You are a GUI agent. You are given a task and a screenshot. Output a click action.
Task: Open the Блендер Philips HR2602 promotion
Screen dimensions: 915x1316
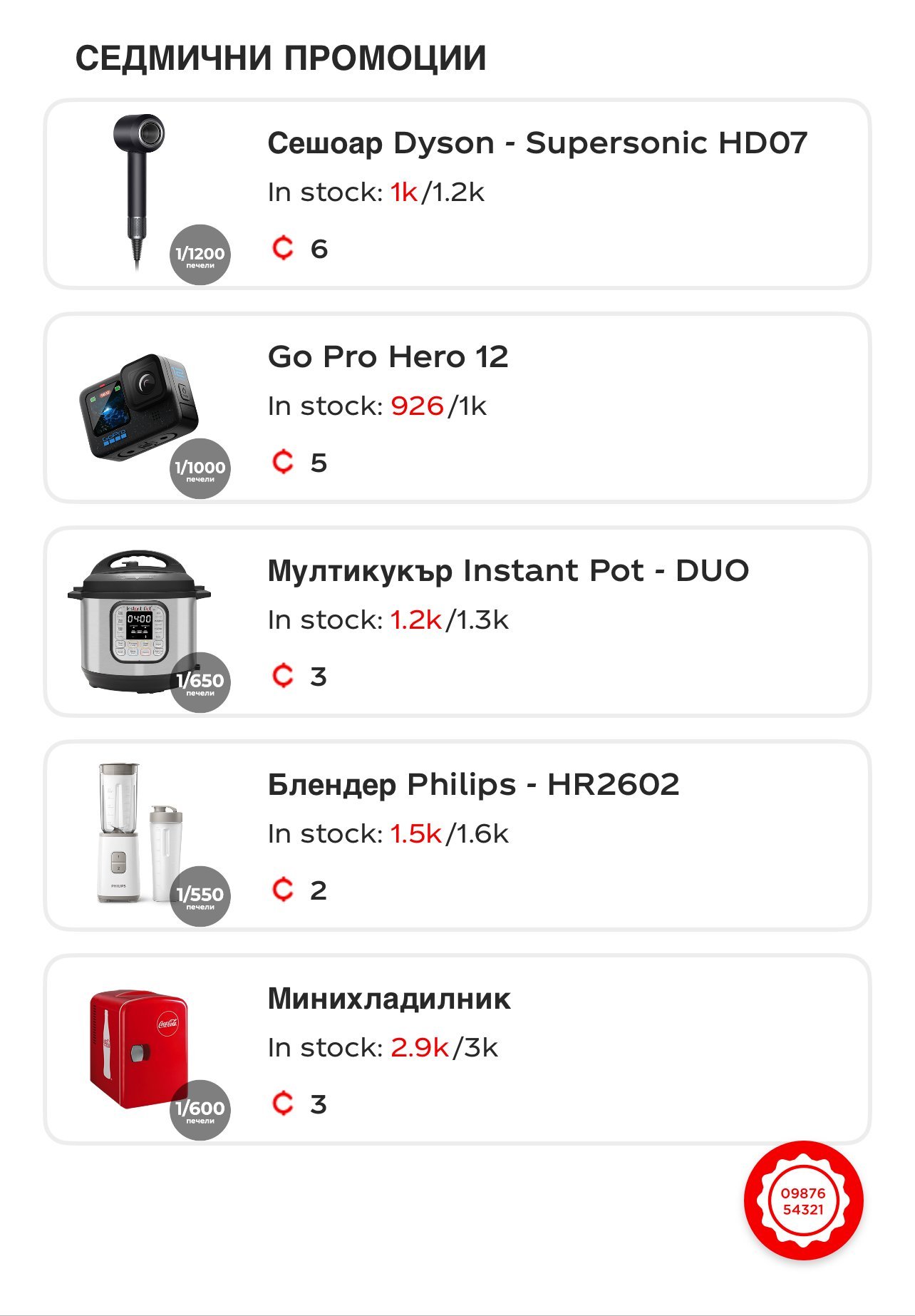click(x=457, y=836)
